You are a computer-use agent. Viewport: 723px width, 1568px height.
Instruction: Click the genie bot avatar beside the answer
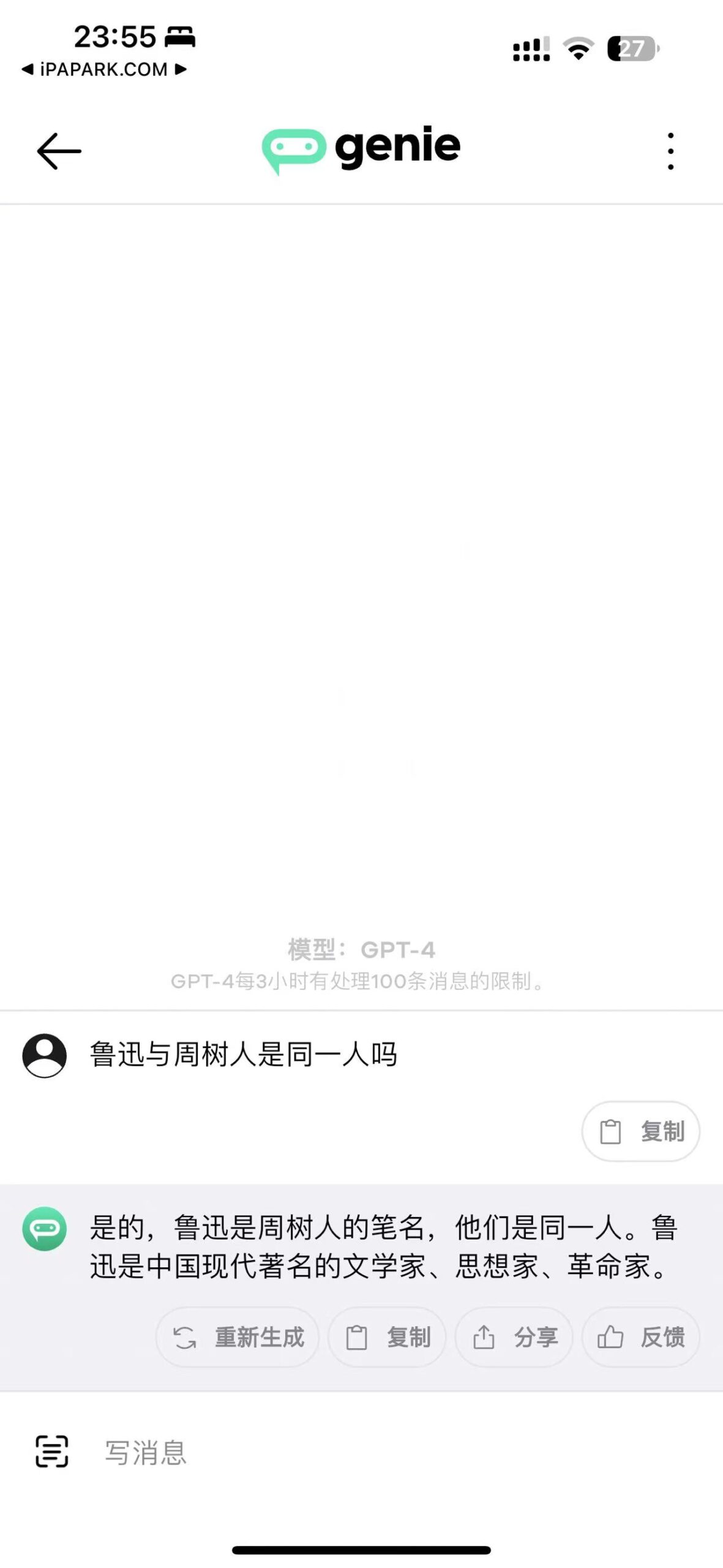(x=44, y=1230)
